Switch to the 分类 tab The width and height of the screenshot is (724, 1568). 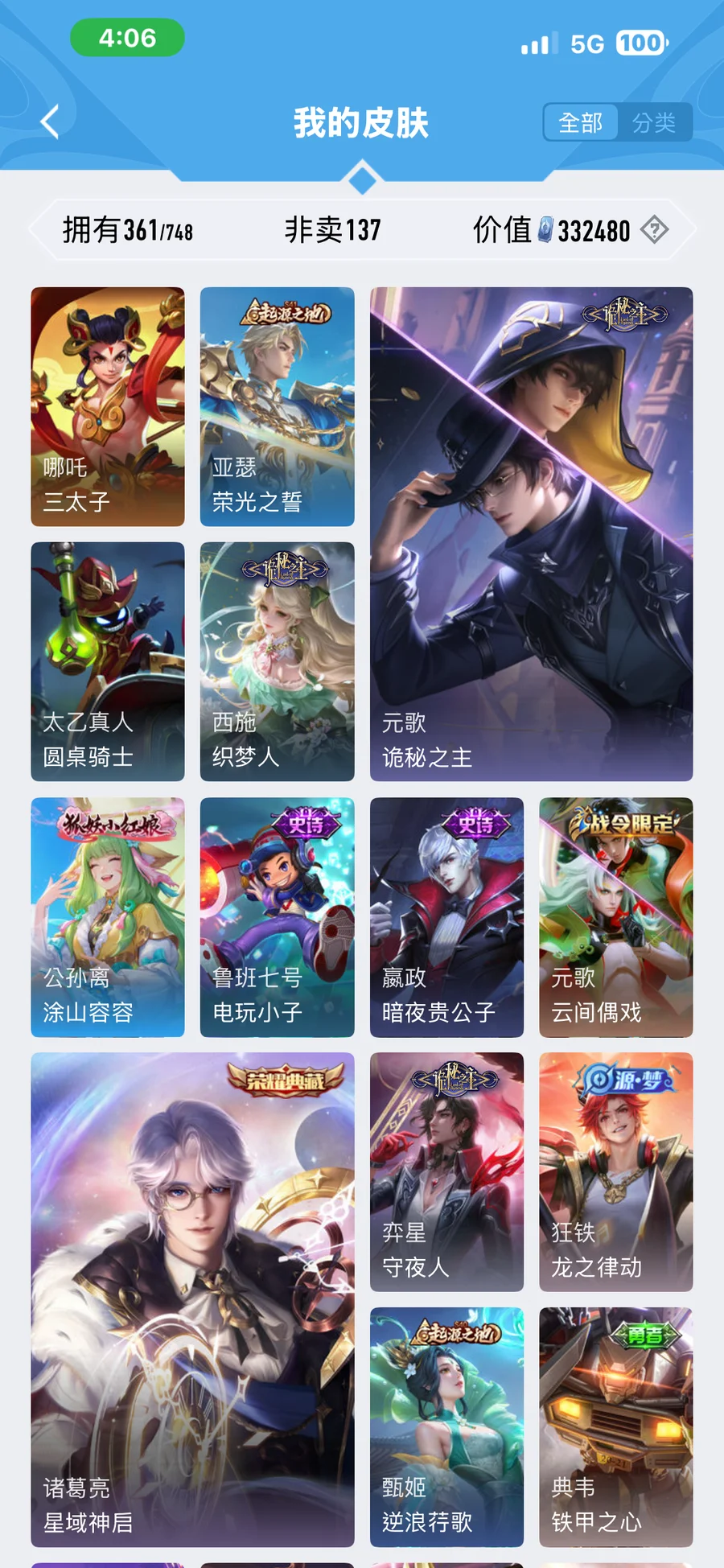653,123
